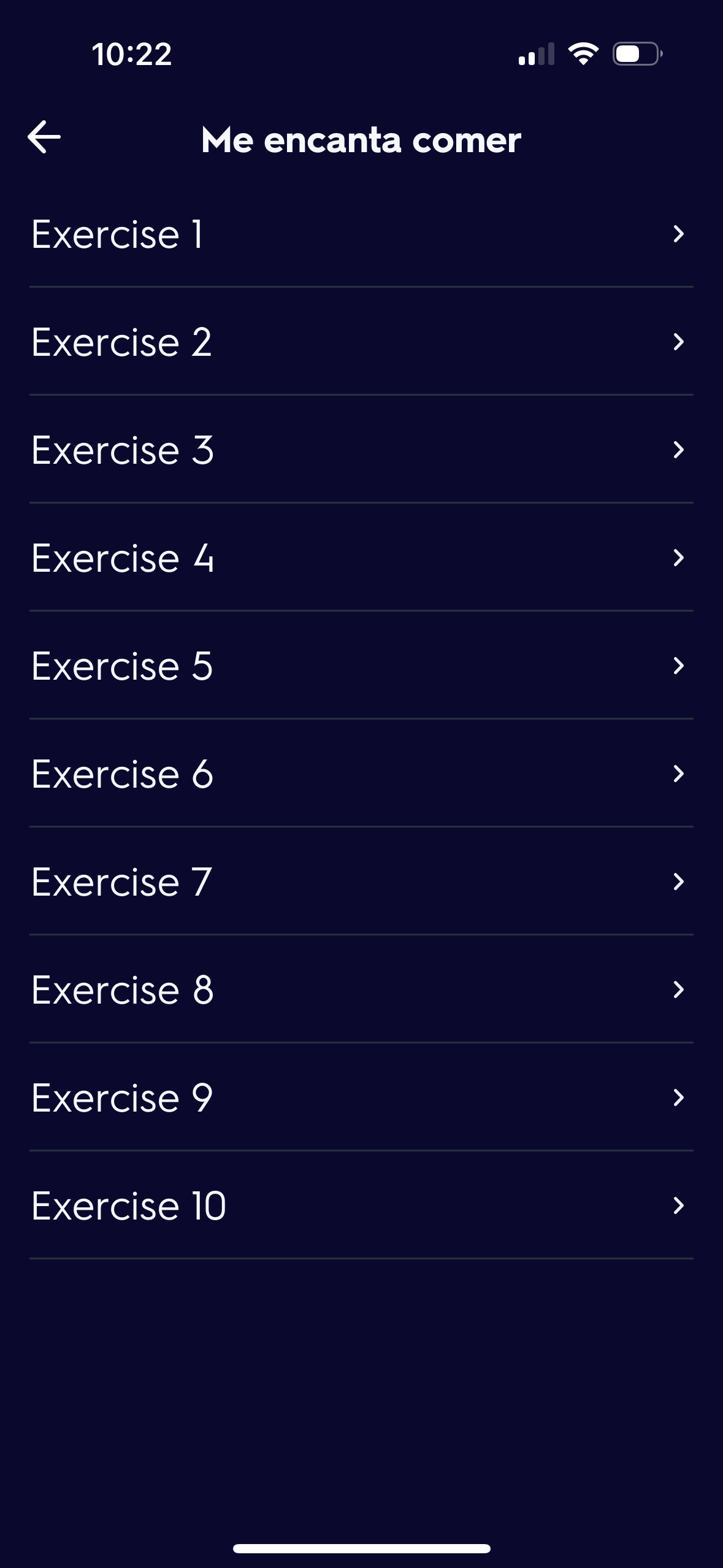Tap the Me encanta comer title
723x1568 pixels.
coord(361,139)
